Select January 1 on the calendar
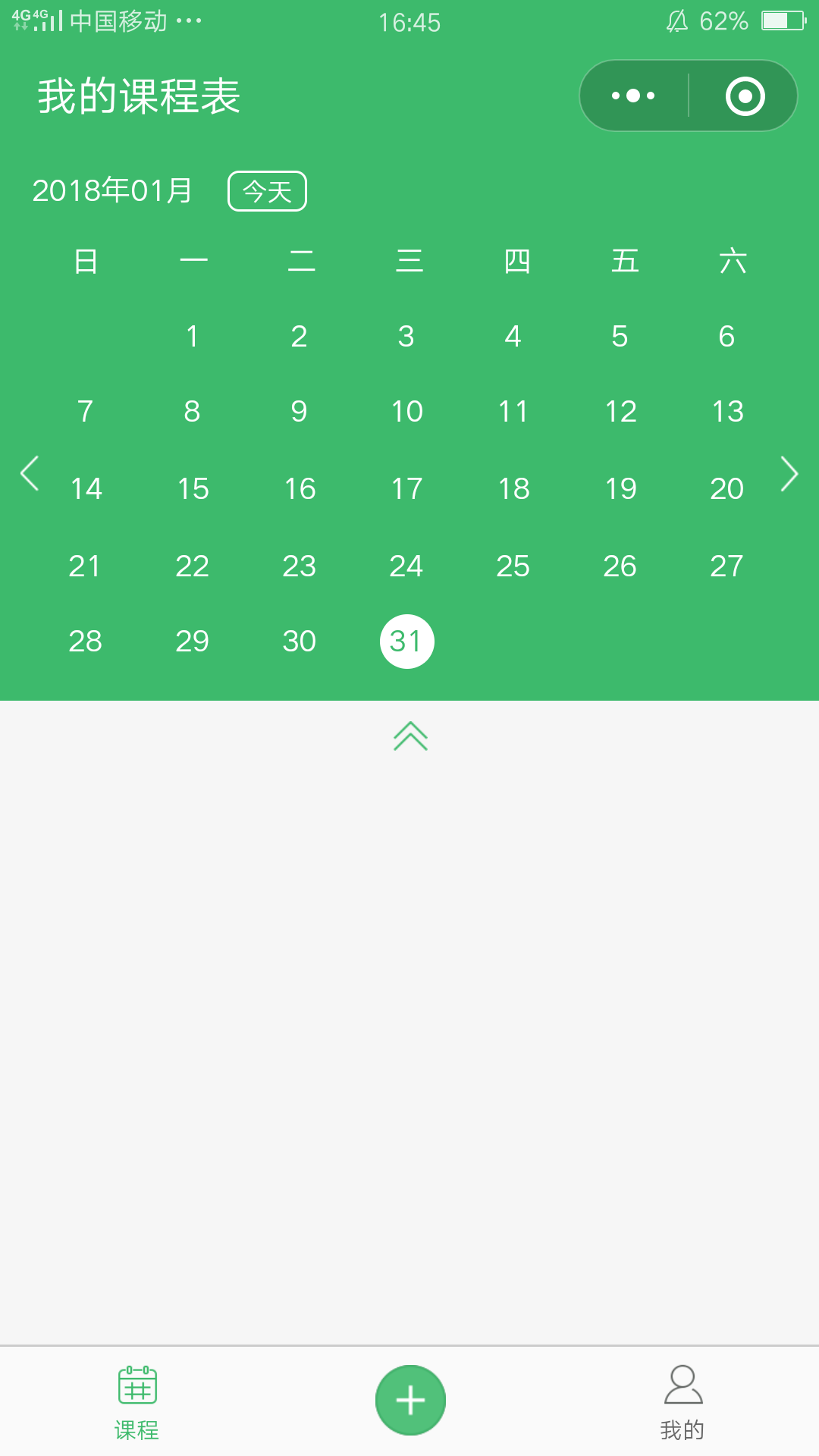819x1456 pixels. click(193, 336)
